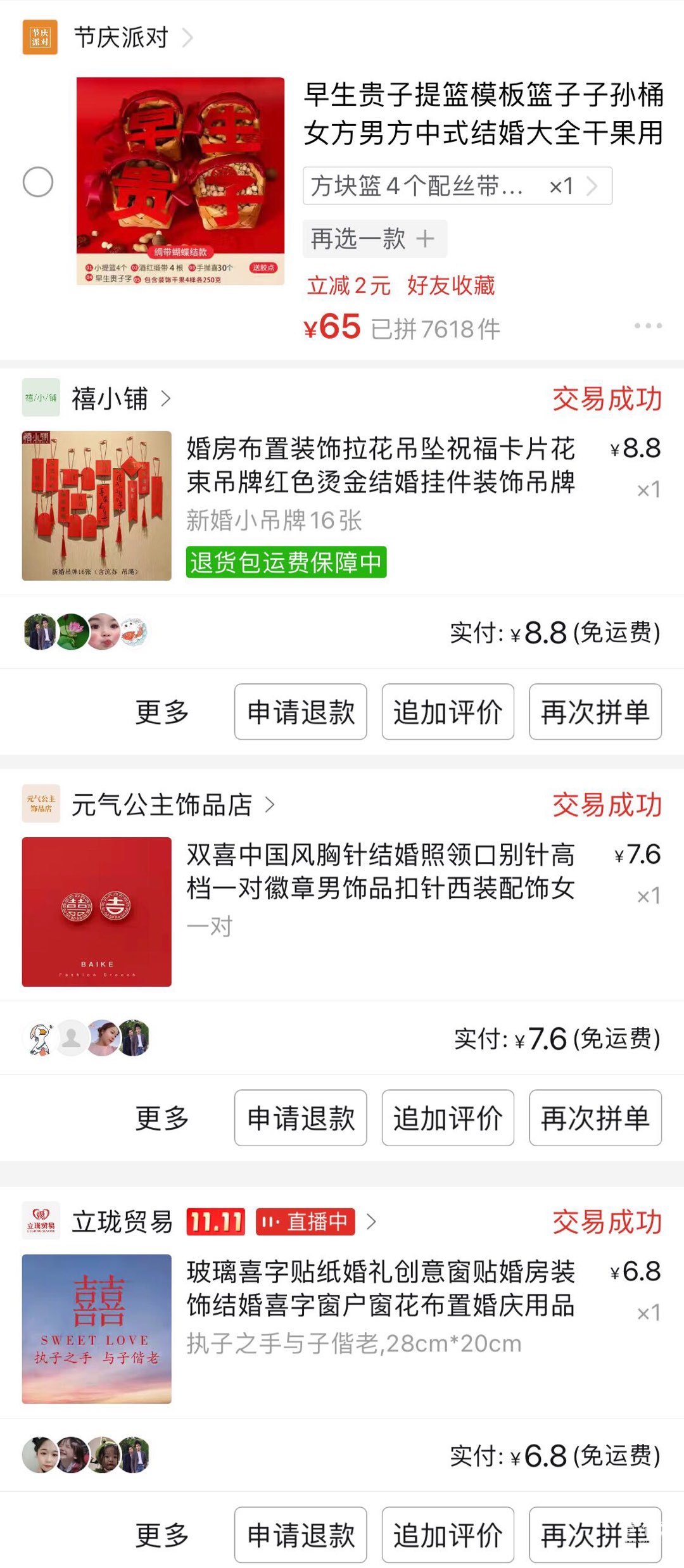This screenshot has height=1568, width=684.
Task: Visit the 立珑贸易 shop
Action: [122, 1222]
